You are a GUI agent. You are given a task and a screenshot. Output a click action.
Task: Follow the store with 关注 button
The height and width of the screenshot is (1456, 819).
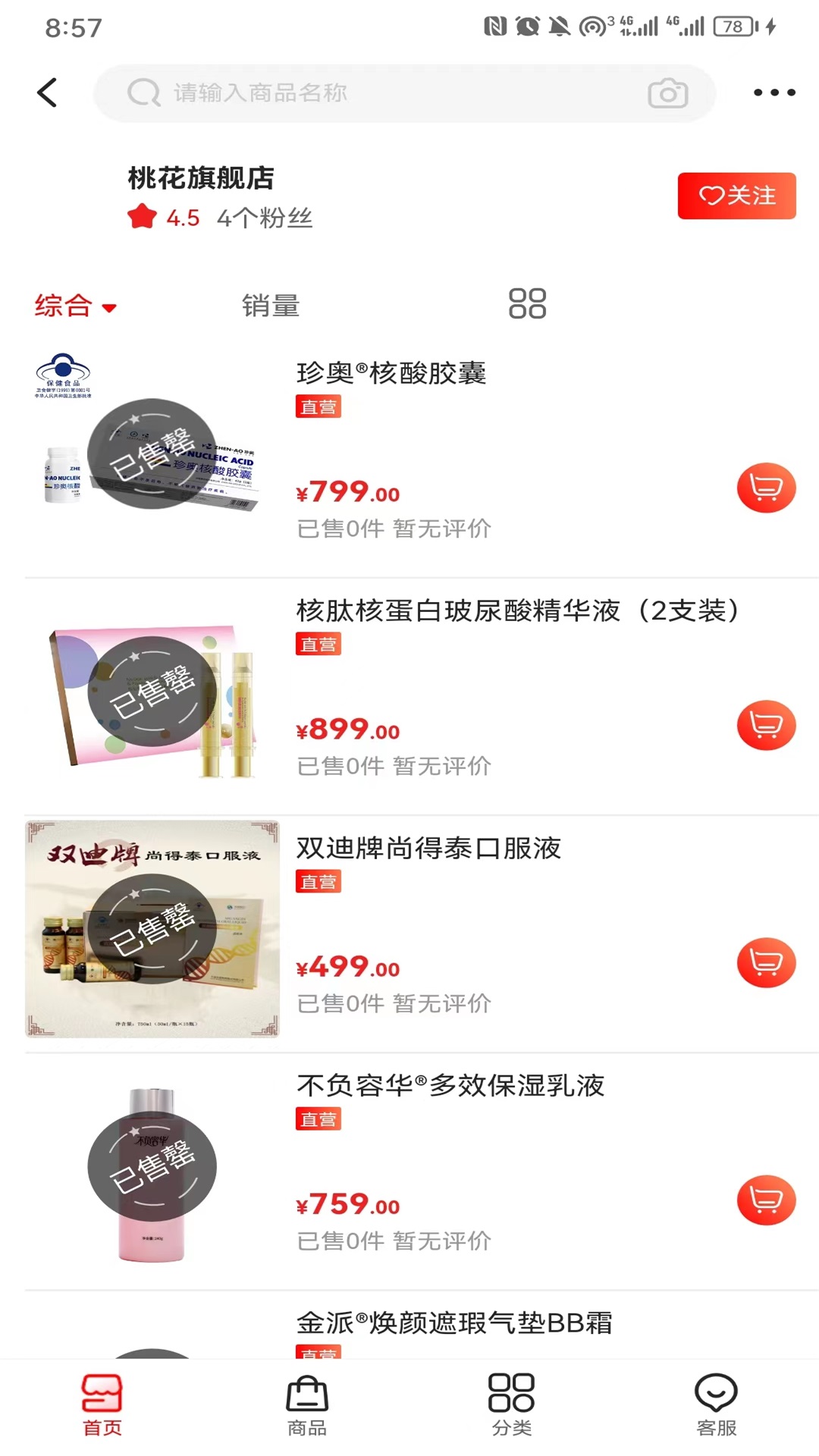(736, 196)
